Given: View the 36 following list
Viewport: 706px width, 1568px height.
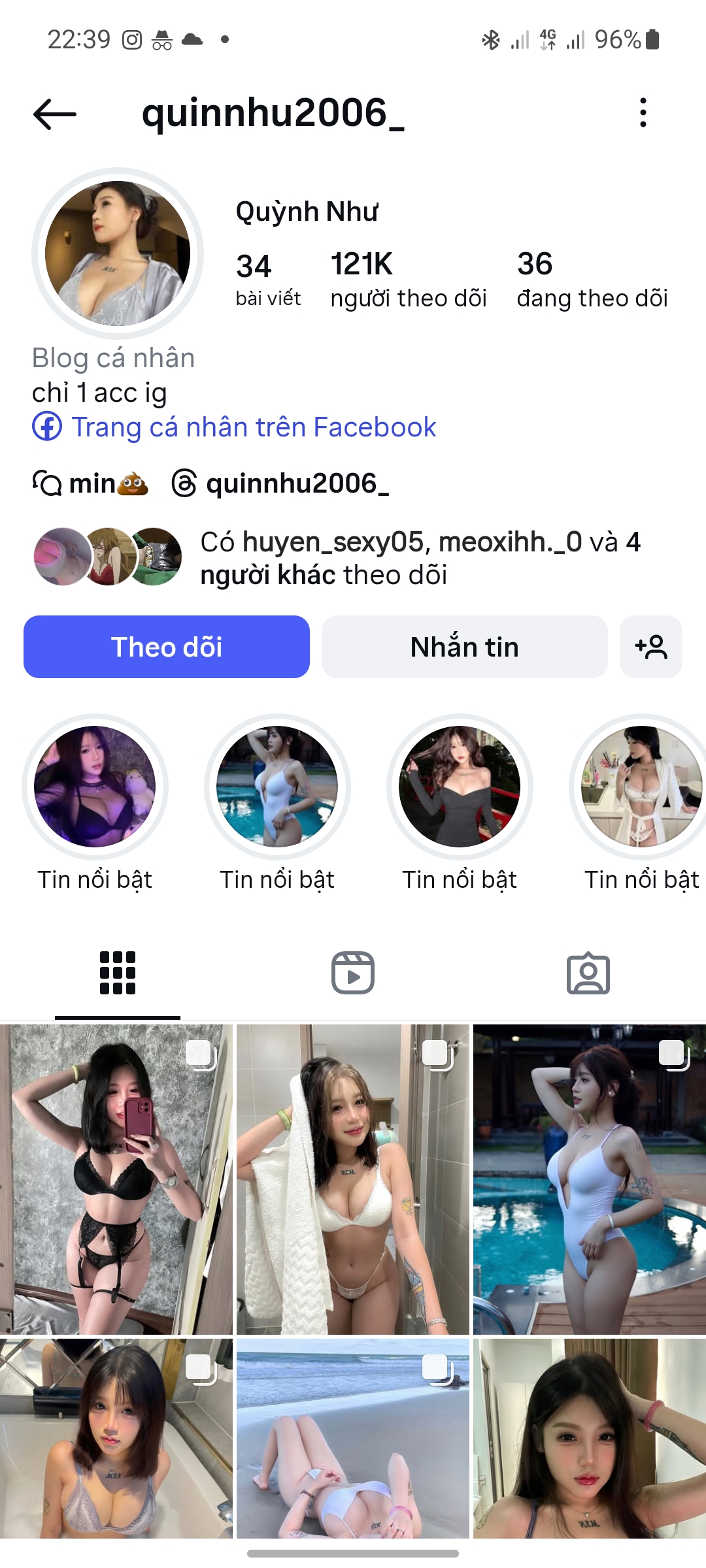Looking at the screenshot, I should pos(592,280).
